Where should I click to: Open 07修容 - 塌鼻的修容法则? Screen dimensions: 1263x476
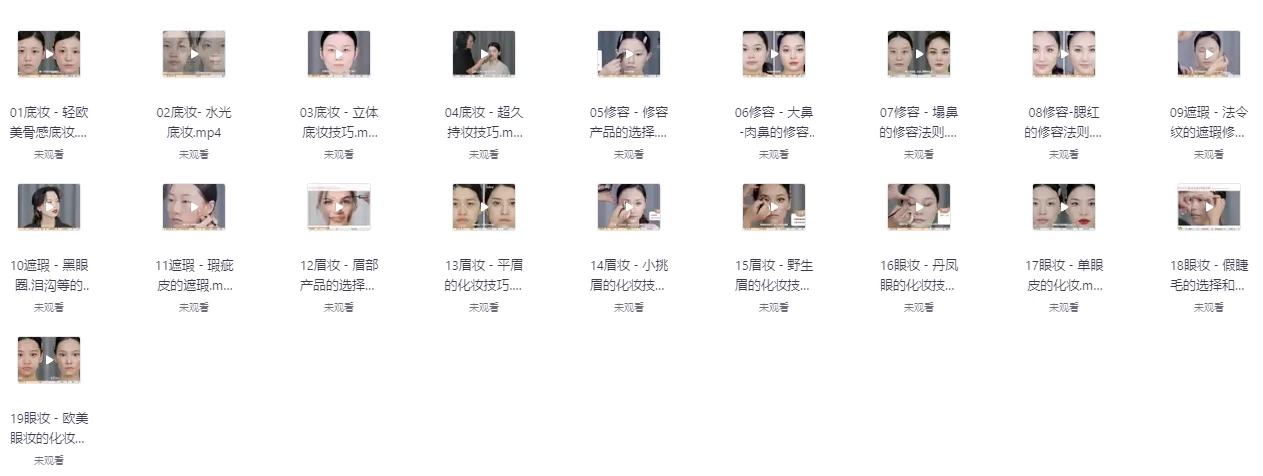coord(919,54)
